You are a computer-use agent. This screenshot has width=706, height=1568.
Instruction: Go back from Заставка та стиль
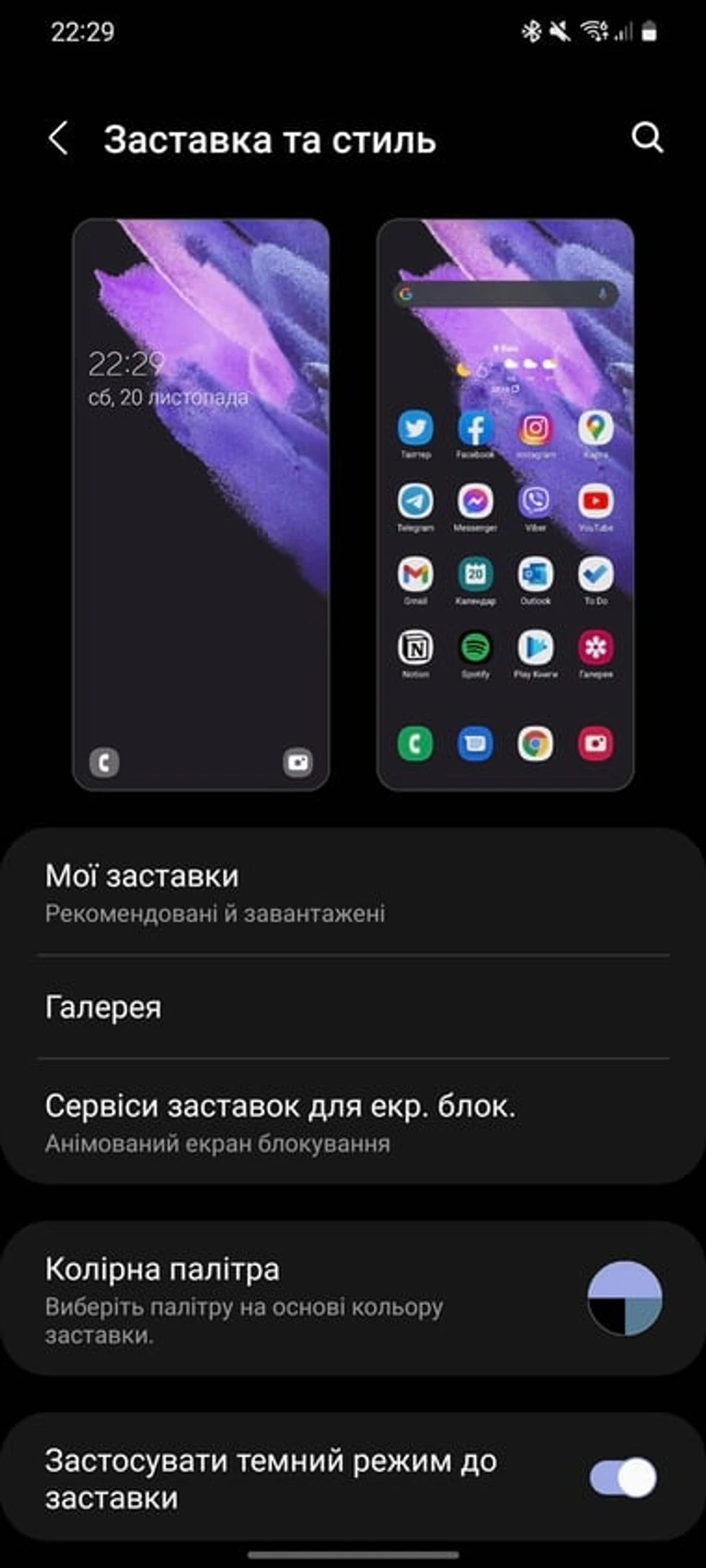[58, 139]
